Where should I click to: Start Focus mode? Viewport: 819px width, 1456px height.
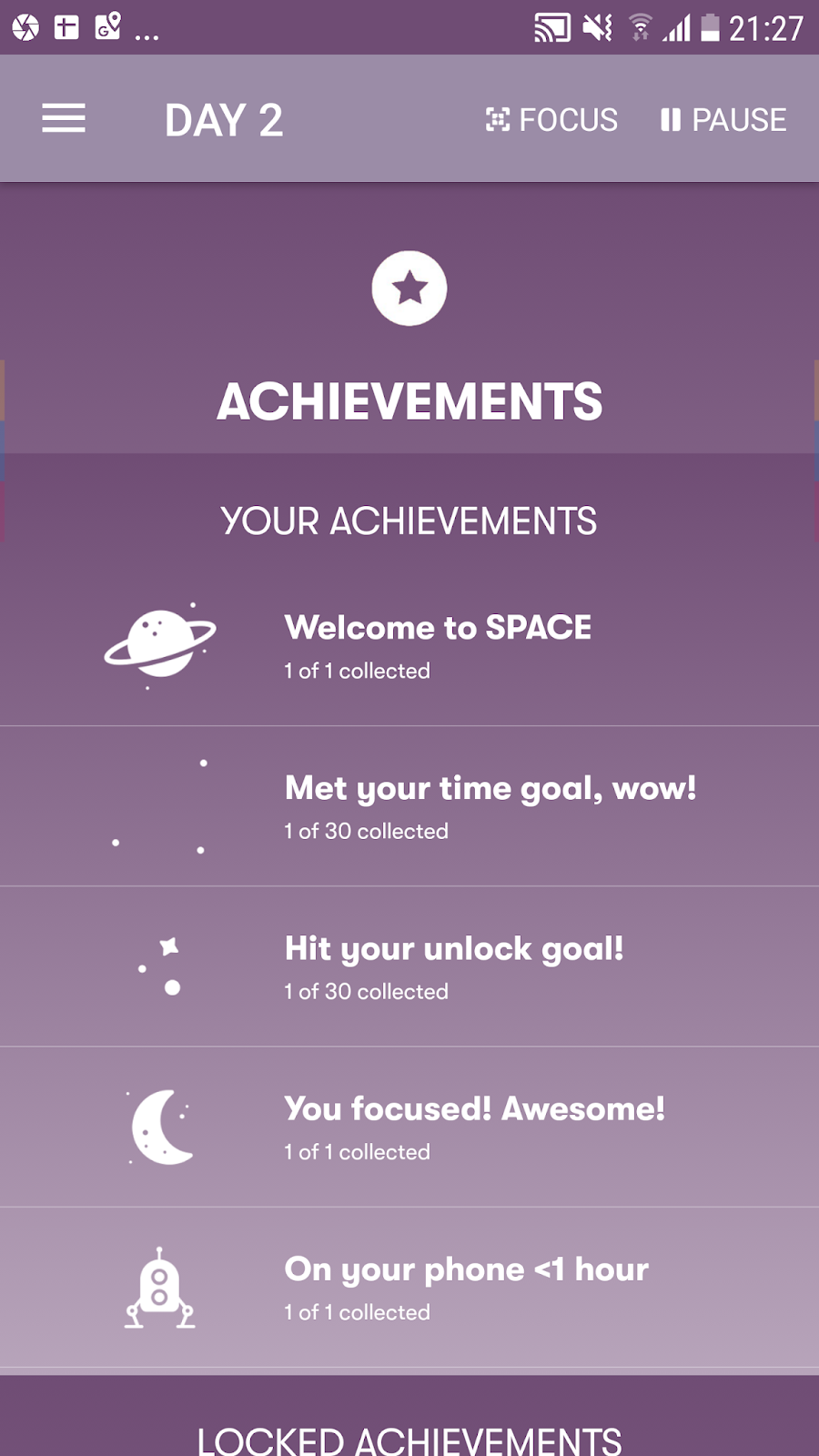point(551,119)
